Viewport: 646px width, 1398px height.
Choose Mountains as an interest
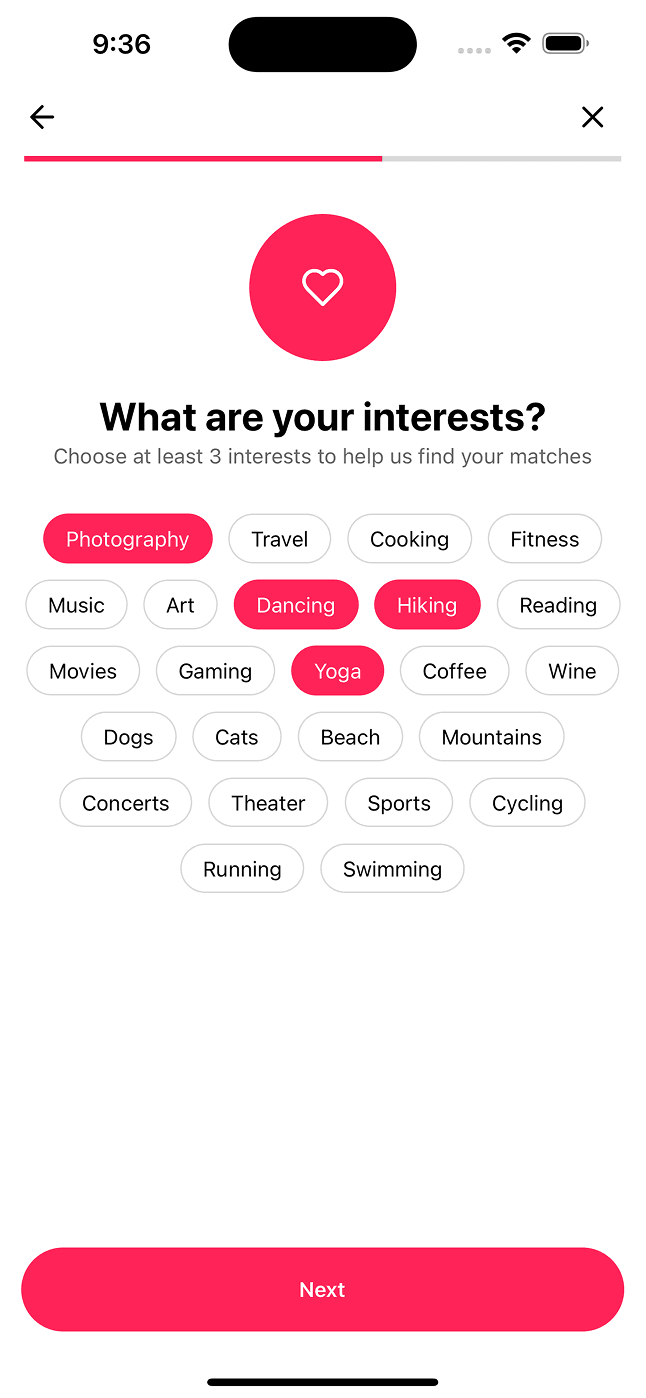coord(491,737)
